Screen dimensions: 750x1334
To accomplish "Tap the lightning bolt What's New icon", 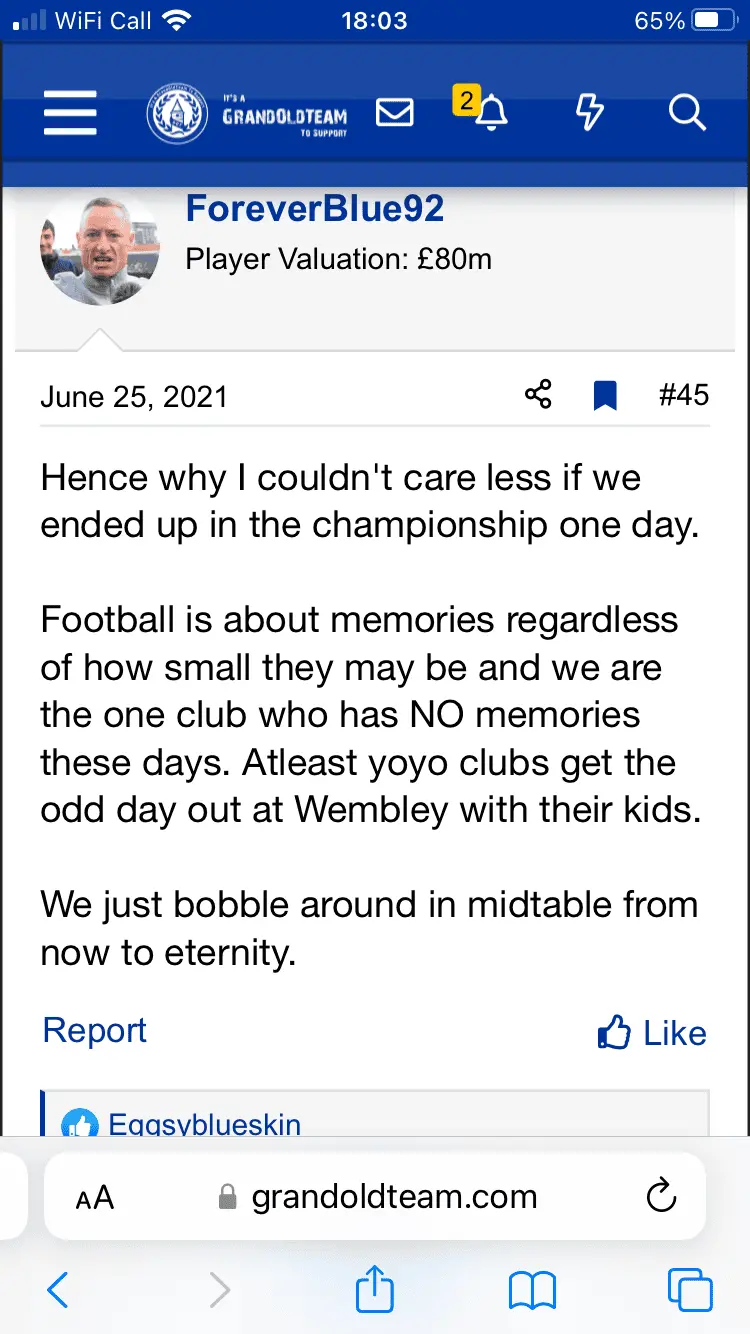I will pos(590,113).
